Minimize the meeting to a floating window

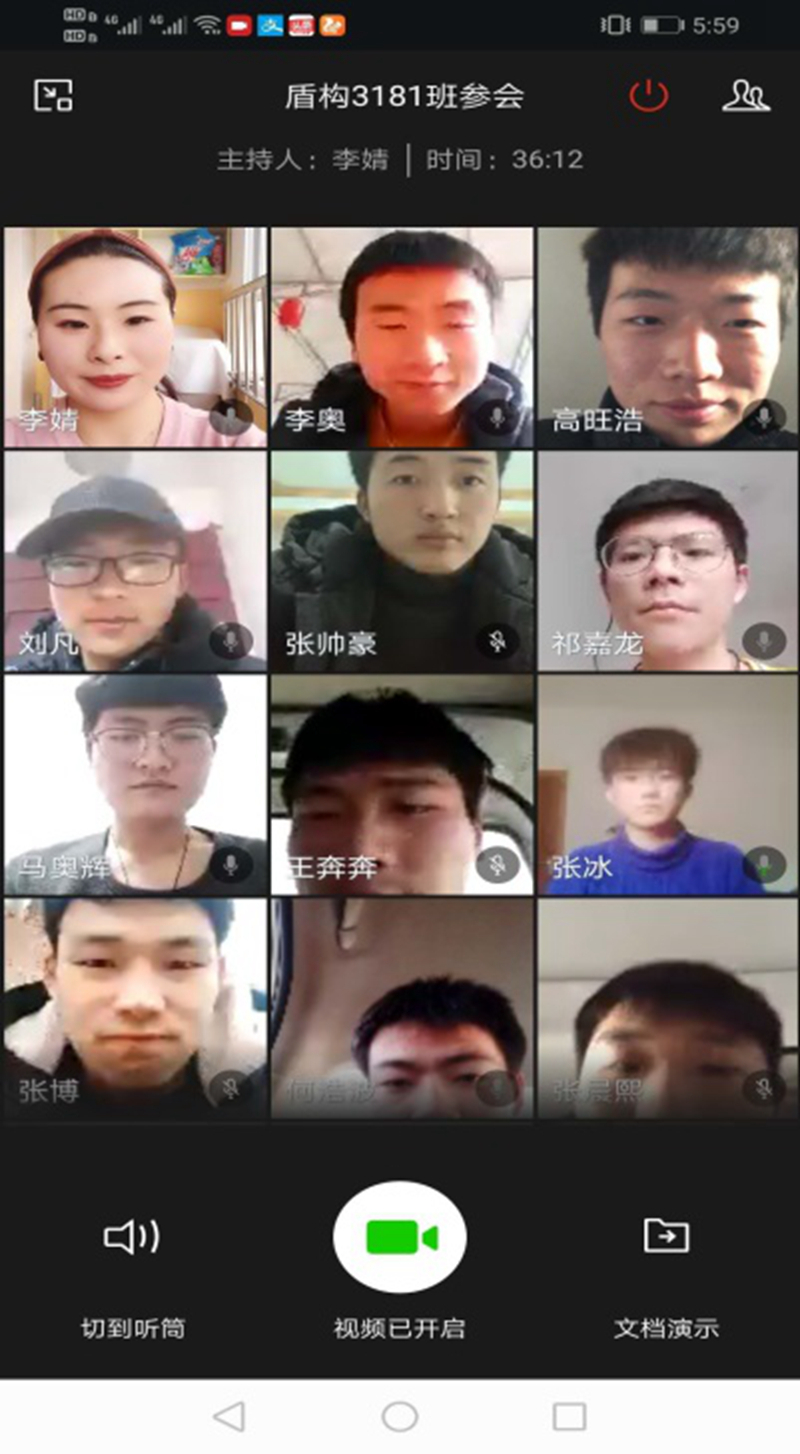(53, 96)
